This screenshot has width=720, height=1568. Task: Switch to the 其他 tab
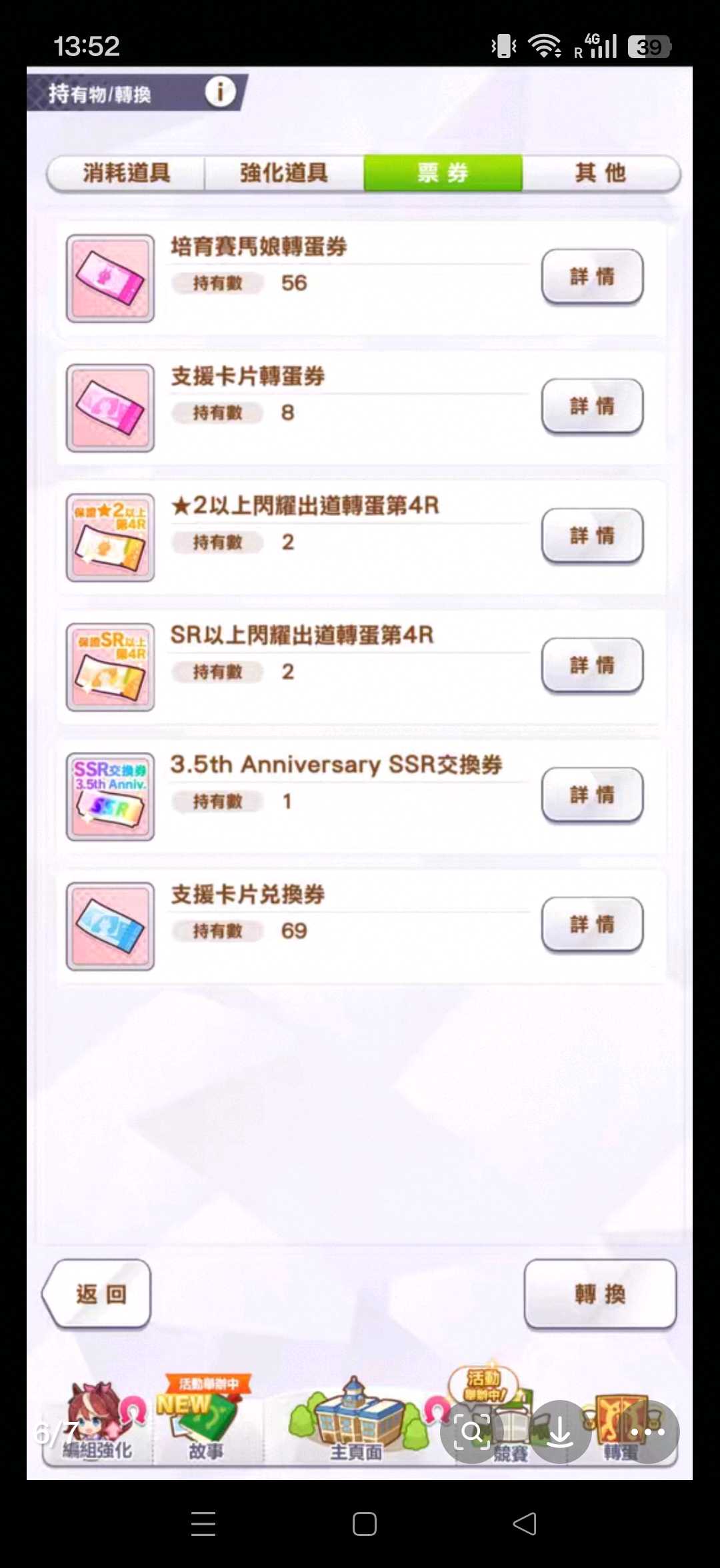point(600,173)
